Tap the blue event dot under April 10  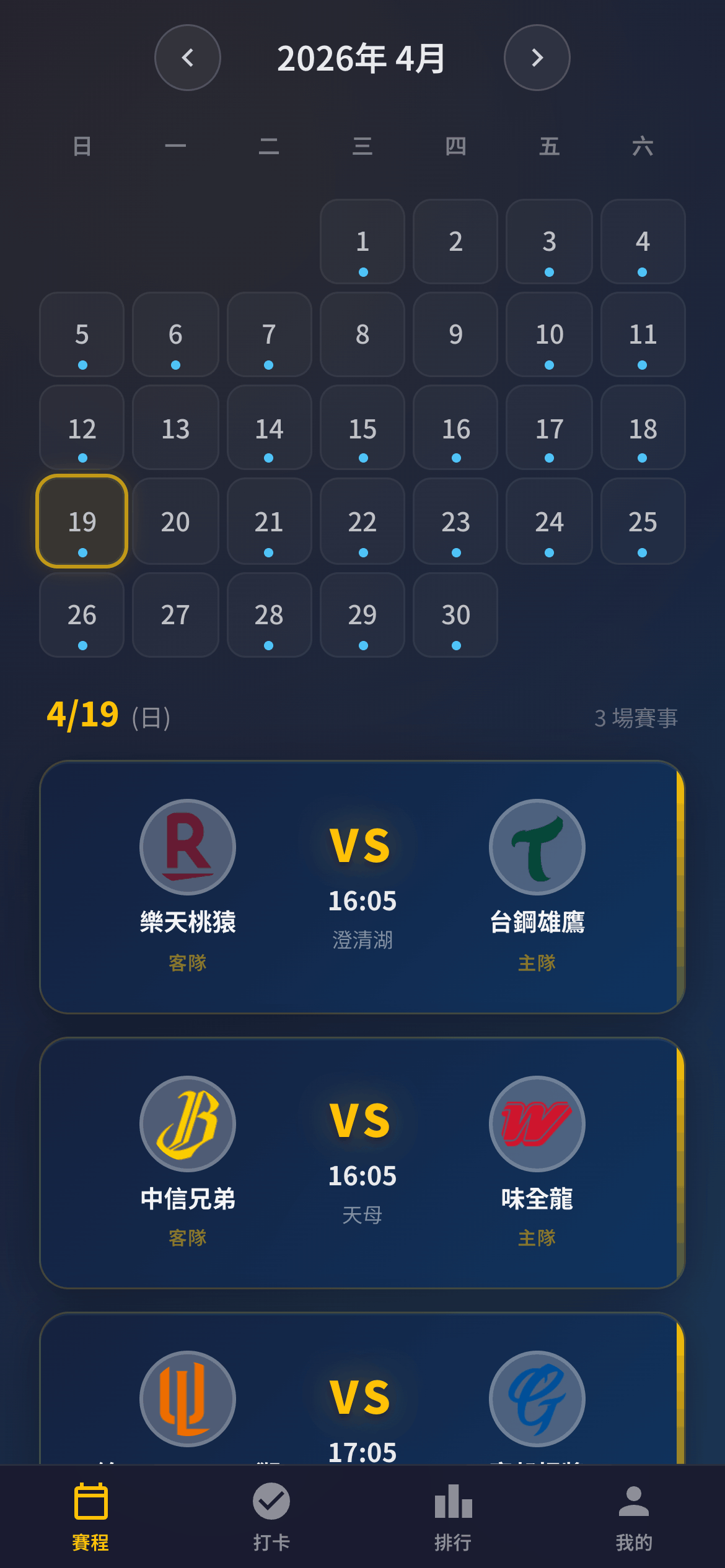coord(549,365)
